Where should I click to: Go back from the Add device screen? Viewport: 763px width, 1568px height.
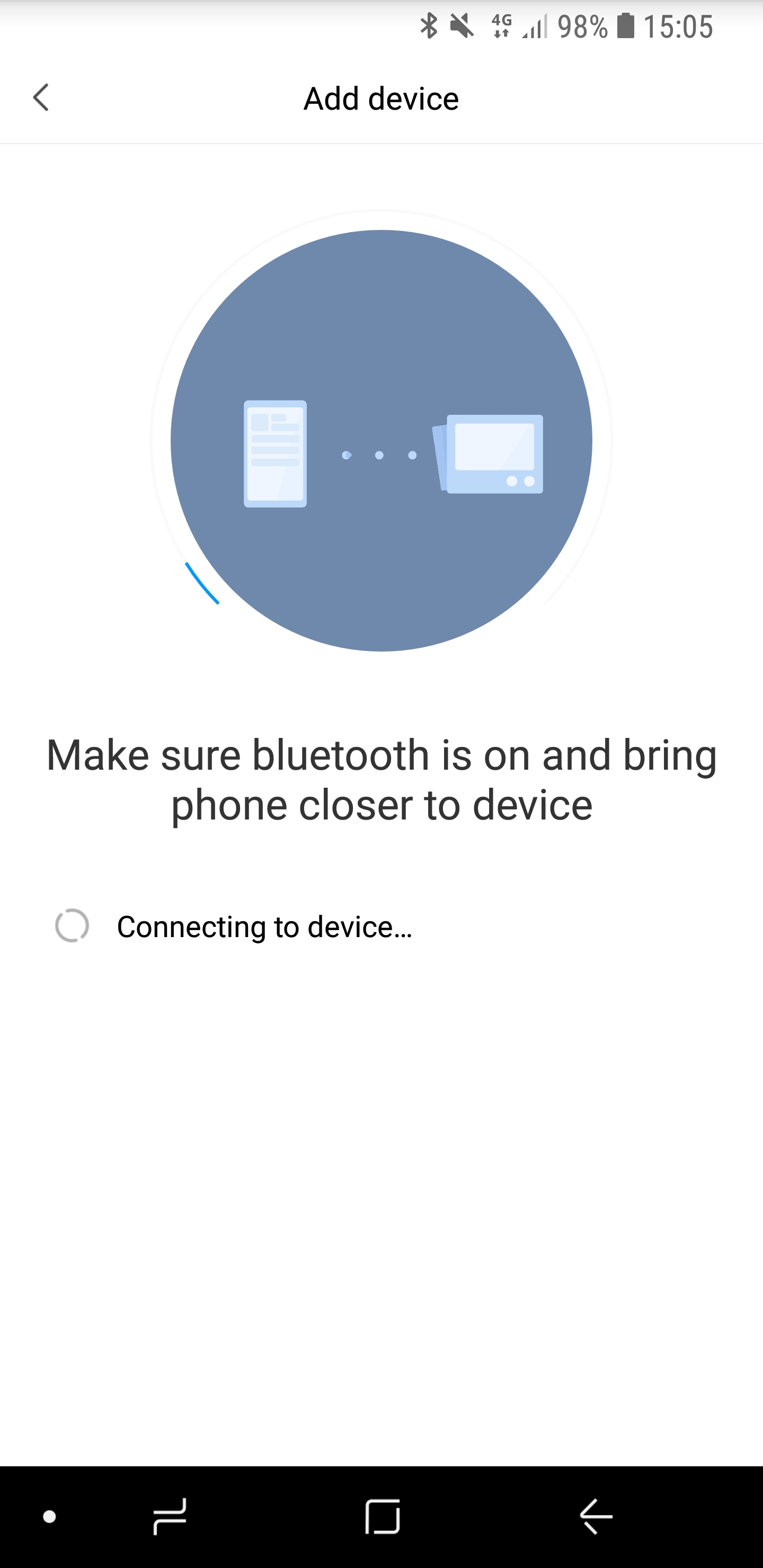click(41, 98)
